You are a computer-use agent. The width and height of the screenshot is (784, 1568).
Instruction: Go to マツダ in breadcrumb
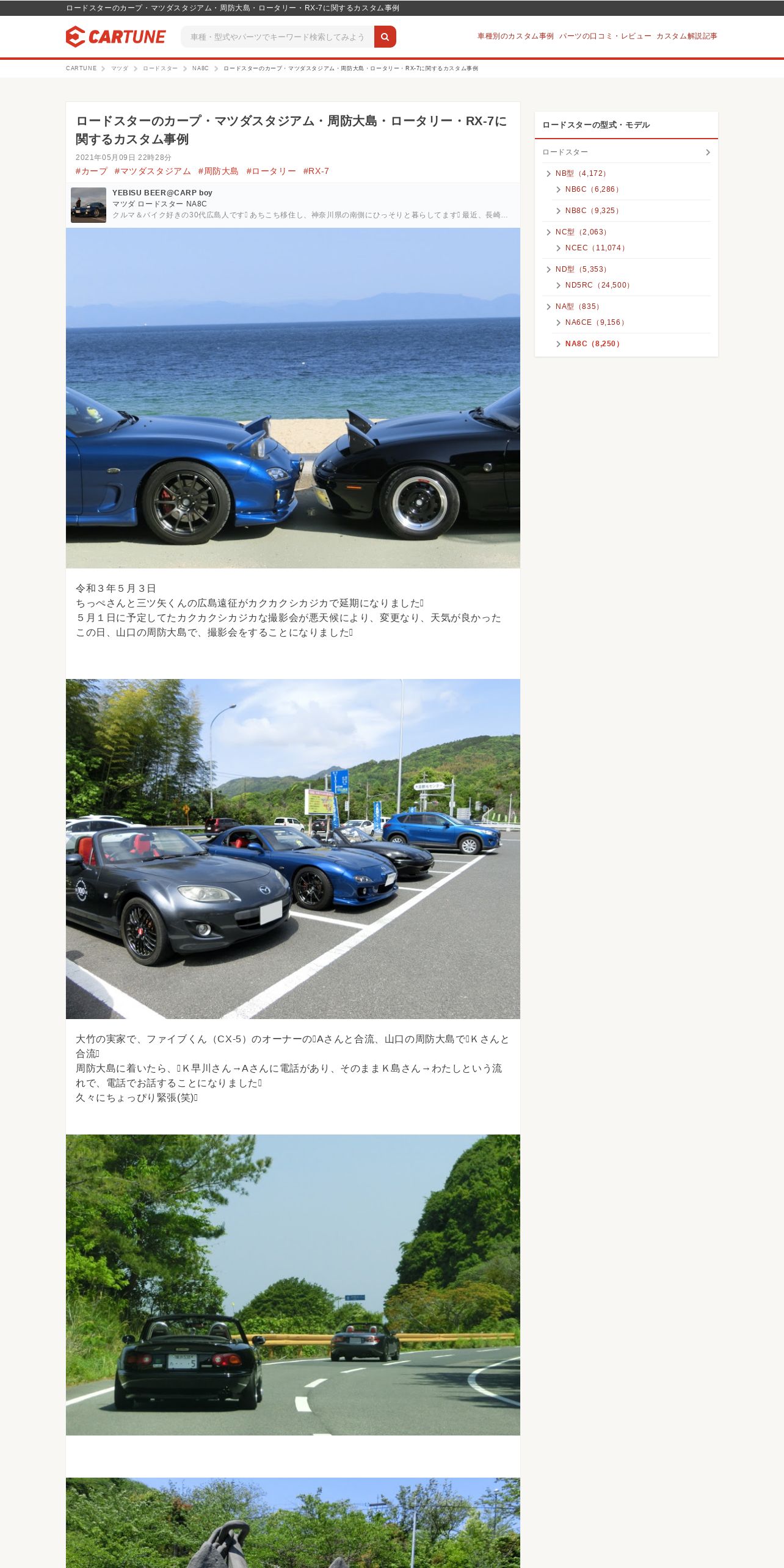tap(120, 68)
